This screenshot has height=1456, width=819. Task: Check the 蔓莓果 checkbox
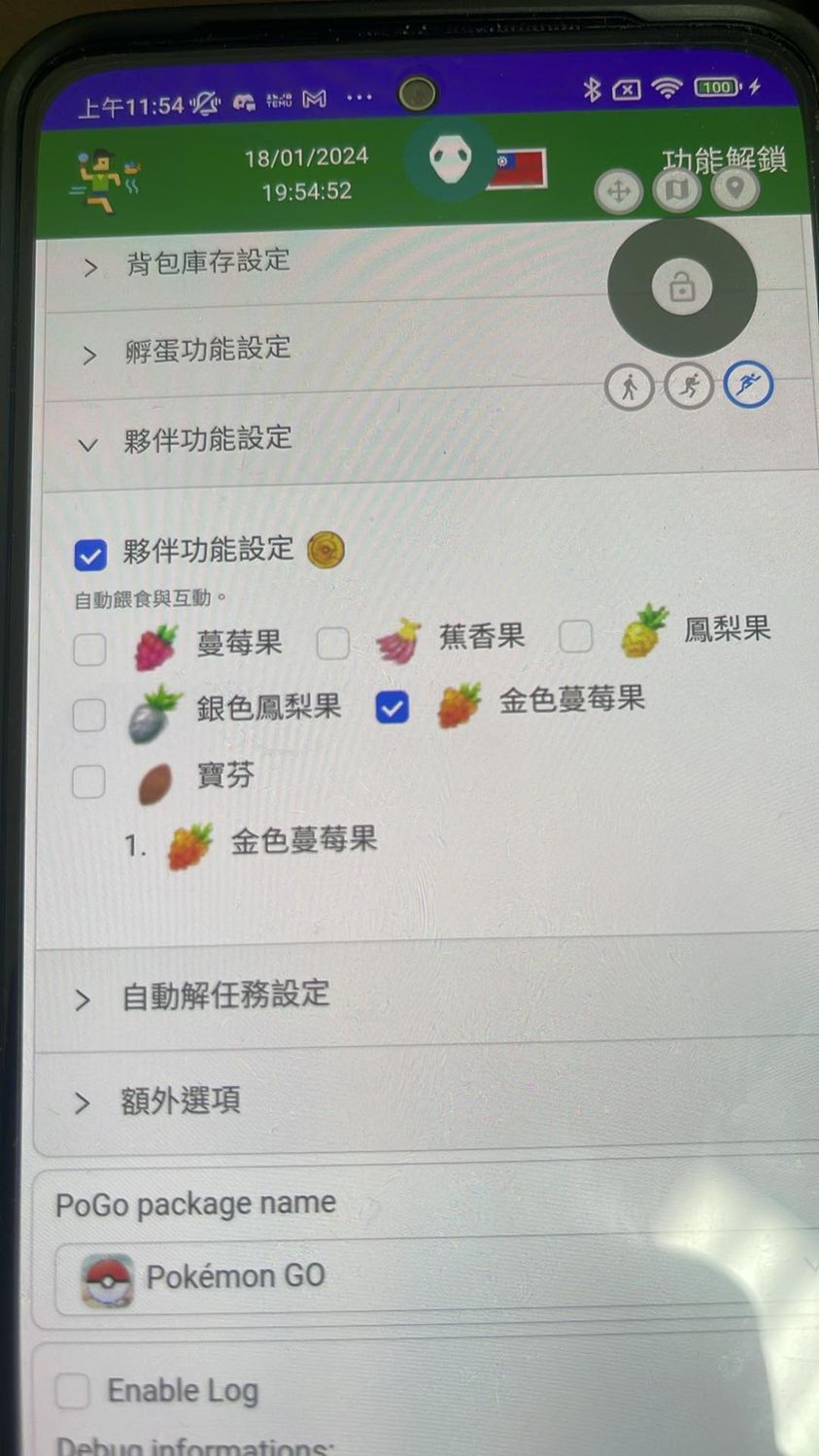(x=90, y=648)
